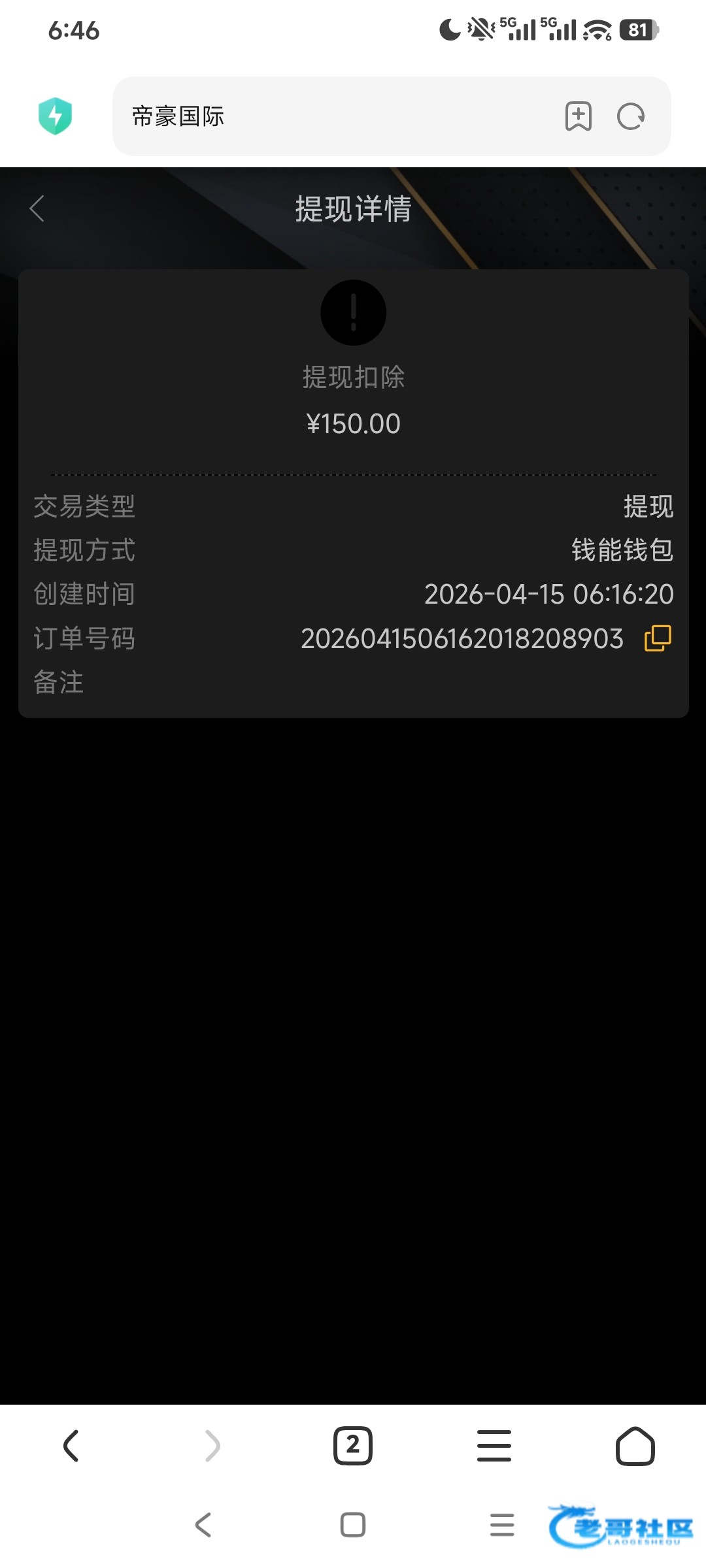
Task: Open the browser security shield
Action: [x=56, y=116]
